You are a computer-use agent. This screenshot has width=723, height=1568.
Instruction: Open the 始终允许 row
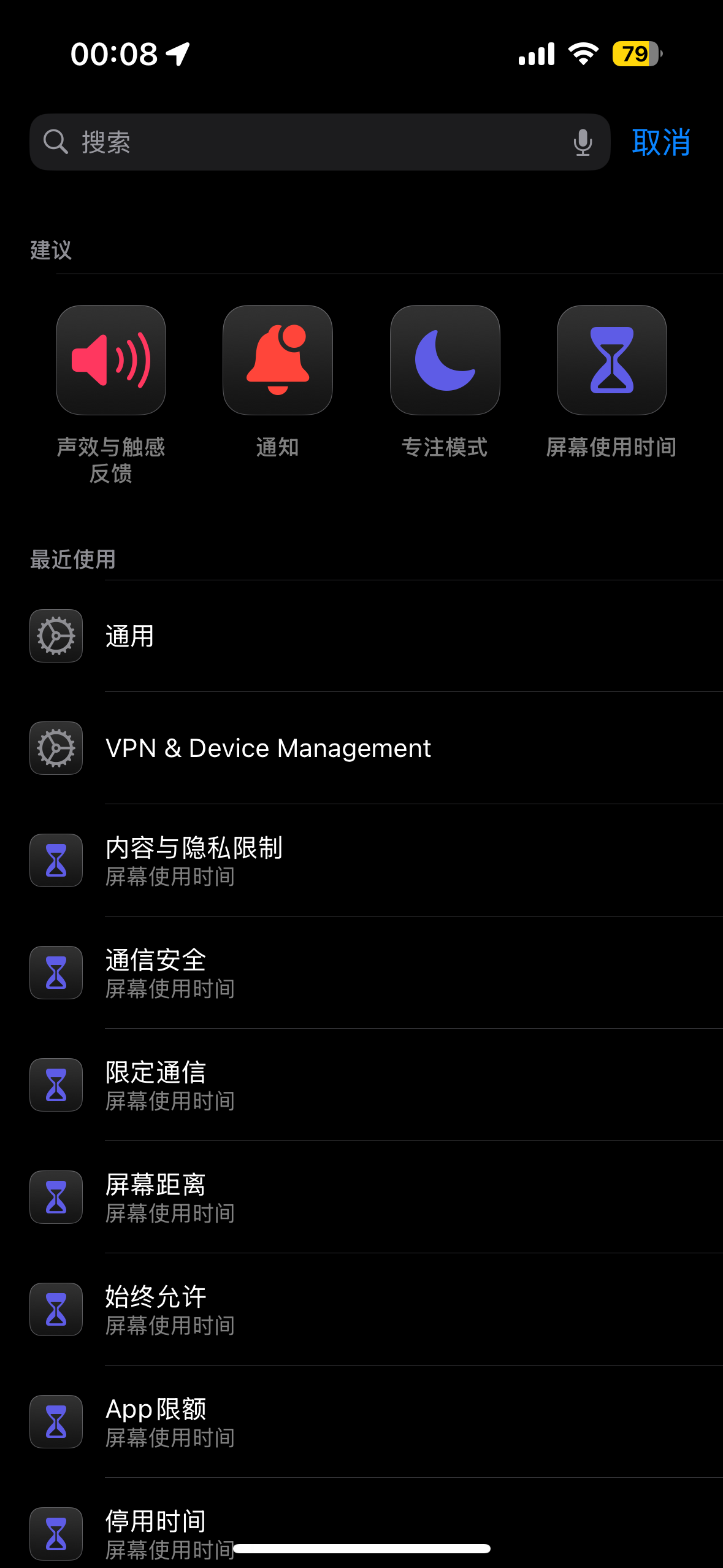tap(368, 1310)
